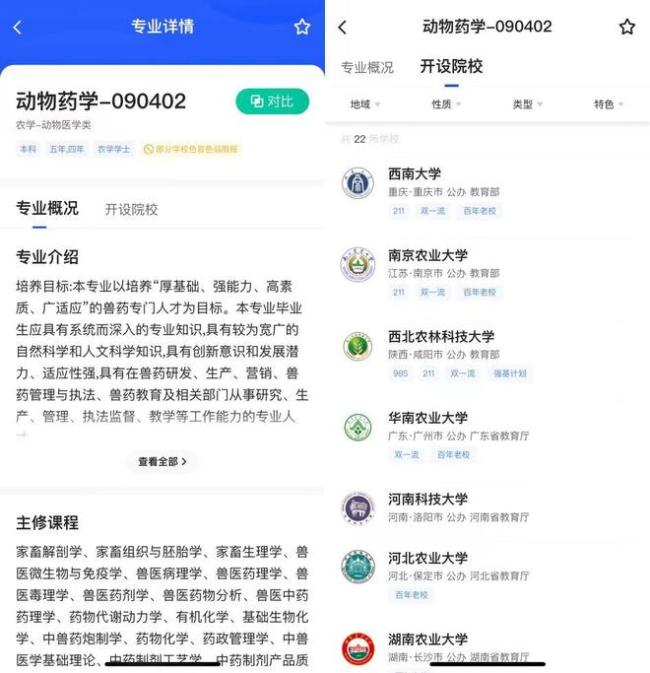Open 南京农业大学 school details
The height and width of the screenshot is (673, 650).
click(x=428, y=256)
